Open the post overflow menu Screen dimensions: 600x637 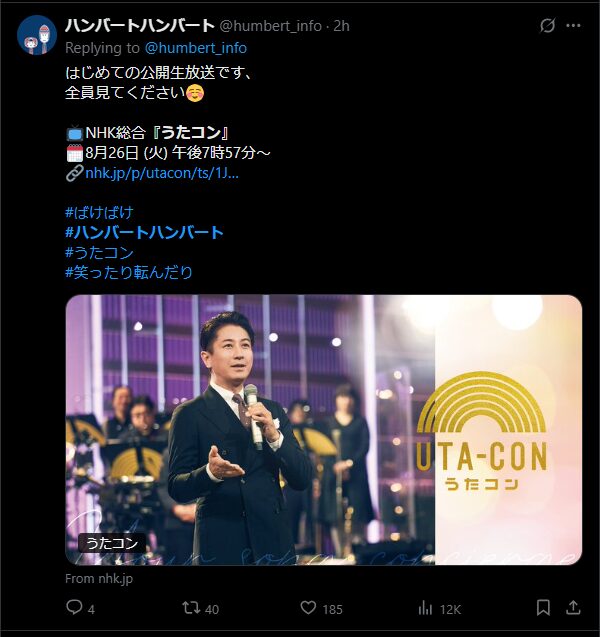(574, 26)
